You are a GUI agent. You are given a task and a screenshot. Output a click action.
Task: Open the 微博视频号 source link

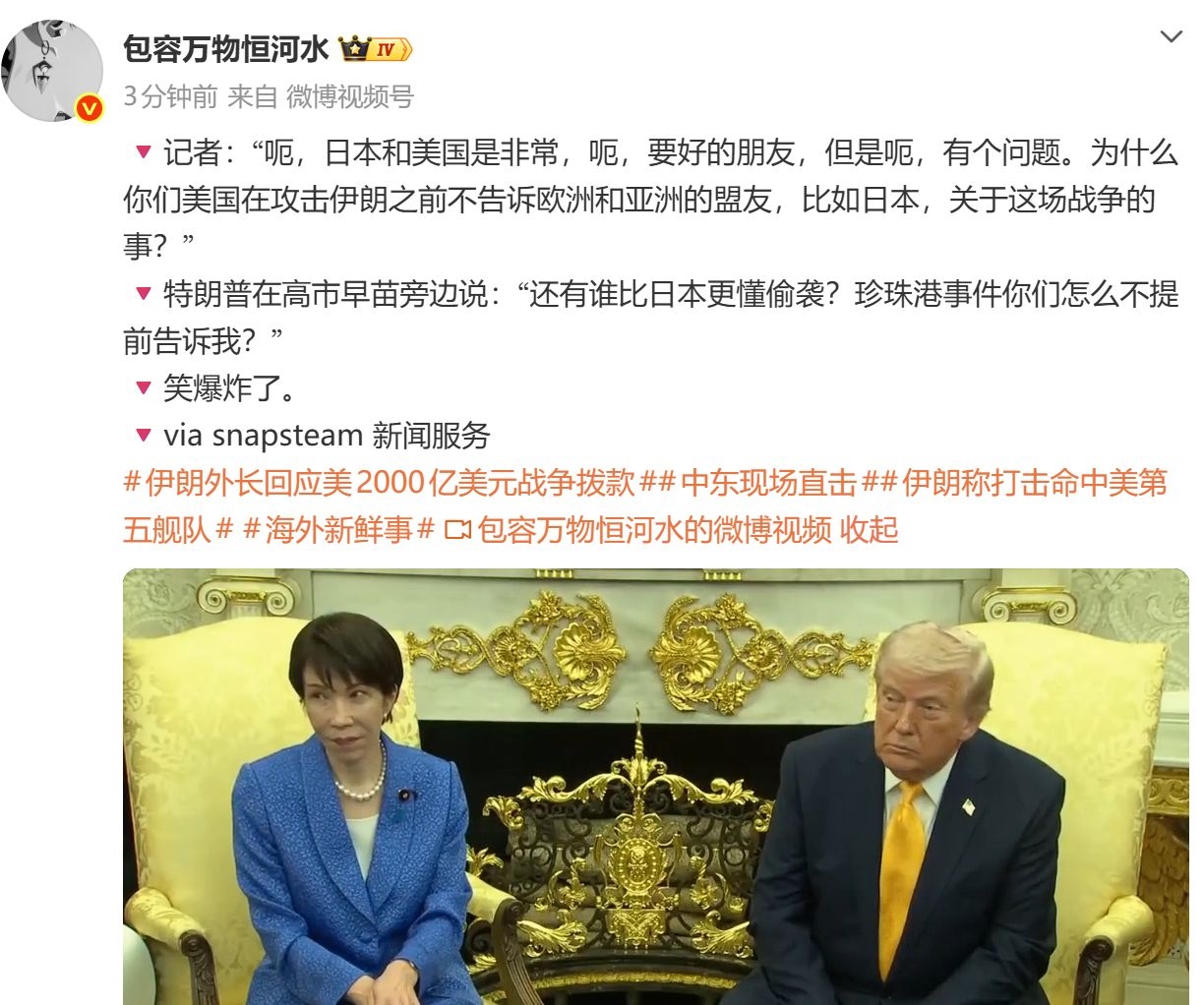tap(349, 96)
